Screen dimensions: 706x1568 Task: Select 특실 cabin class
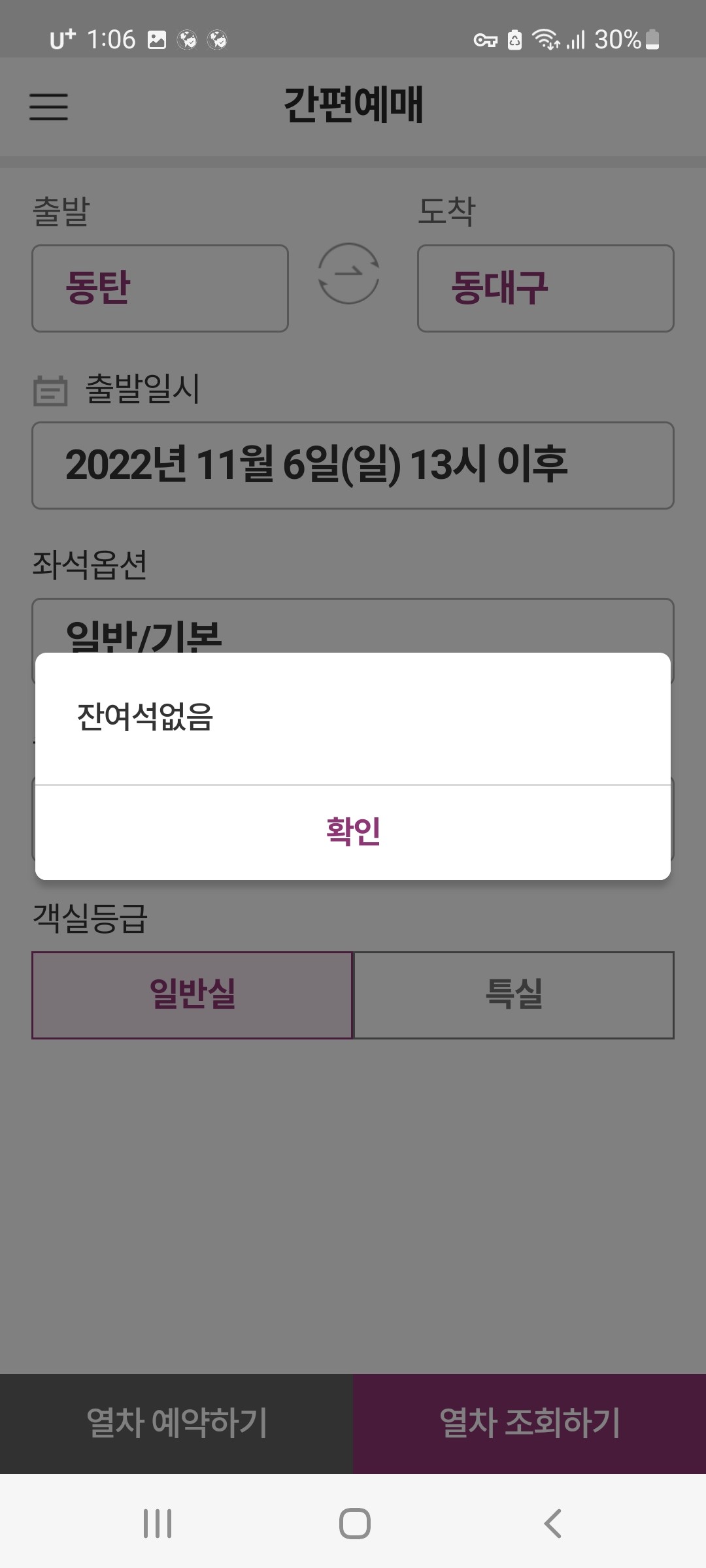tap(514, 995)
